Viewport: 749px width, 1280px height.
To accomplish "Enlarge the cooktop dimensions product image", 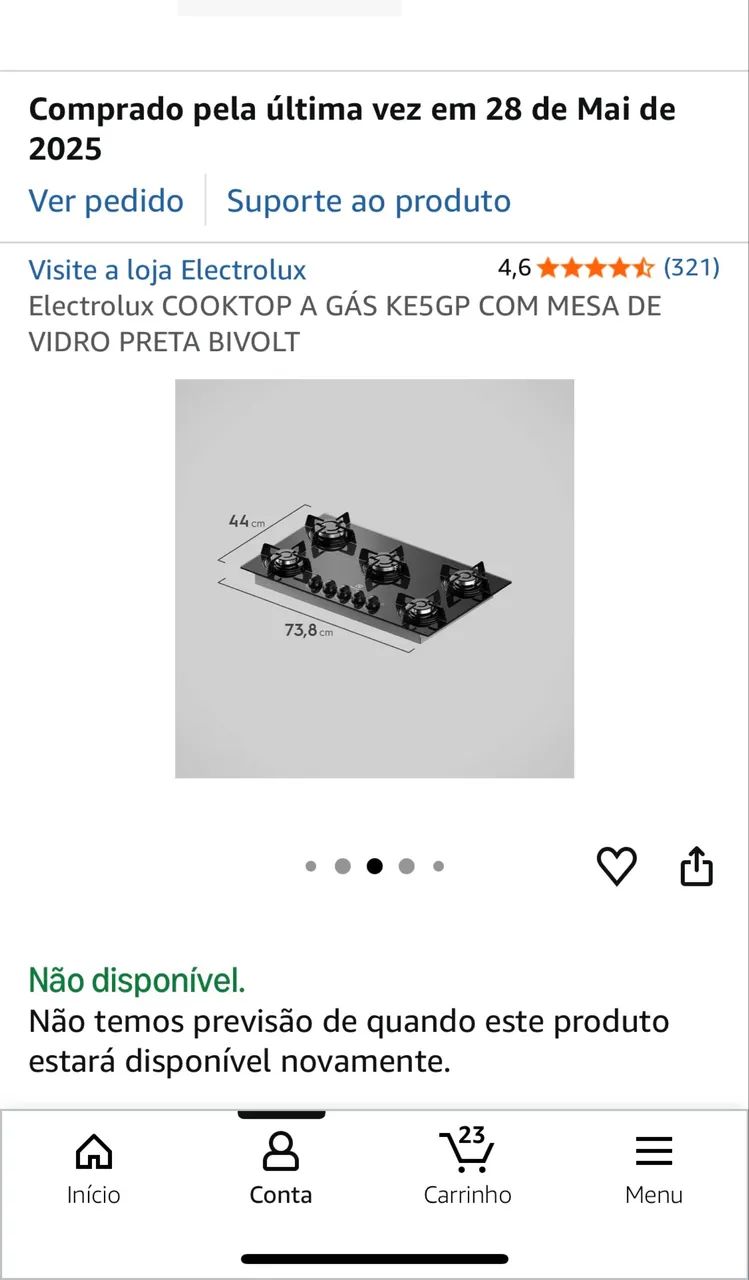I will (x=374, y=578).
